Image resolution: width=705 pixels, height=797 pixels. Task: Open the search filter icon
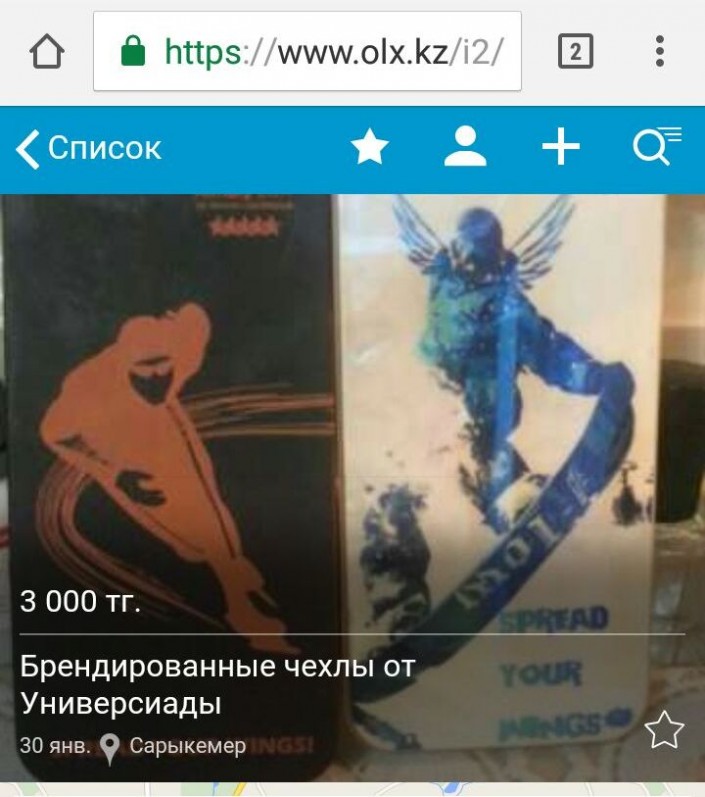pos(657,147)
